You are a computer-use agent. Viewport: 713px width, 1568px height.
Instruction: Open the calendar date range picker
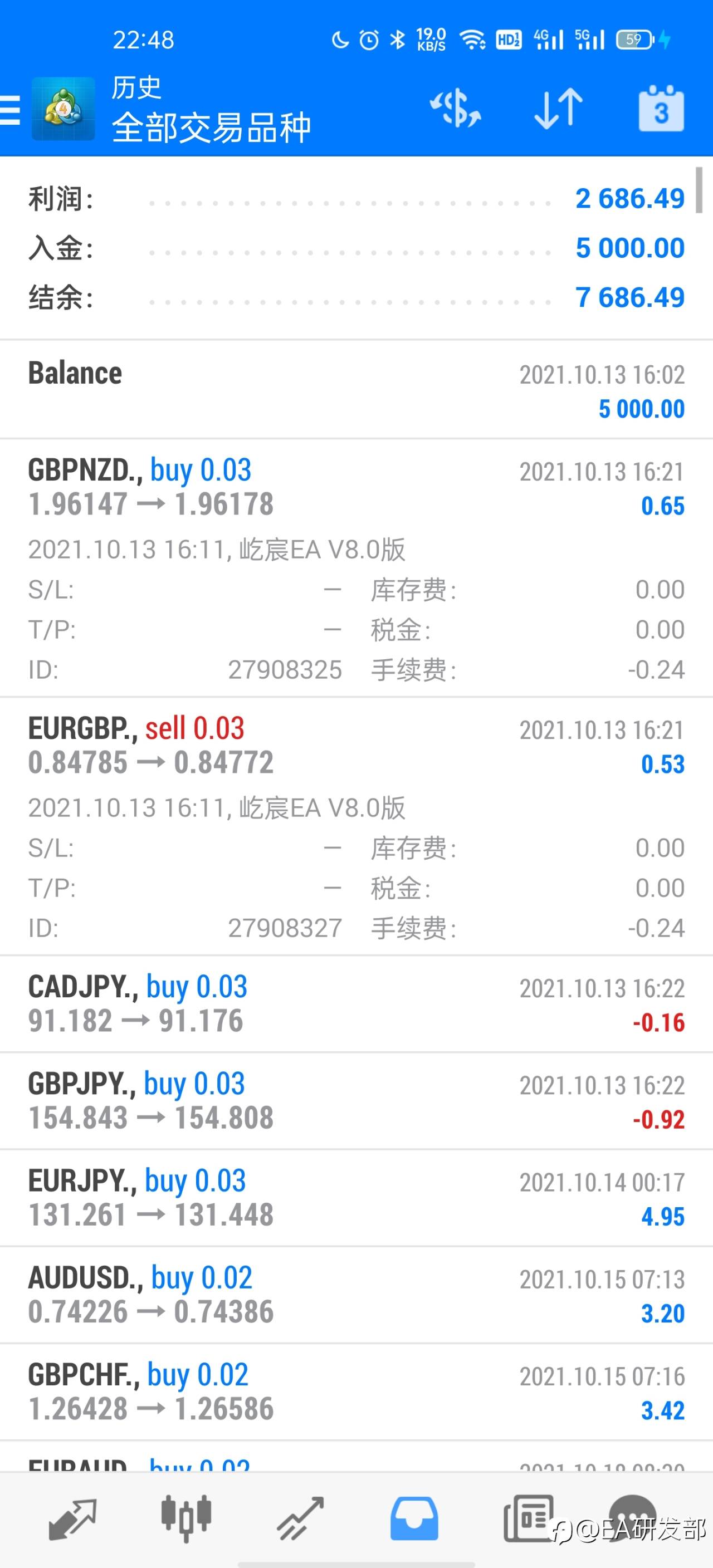point(661,109)
